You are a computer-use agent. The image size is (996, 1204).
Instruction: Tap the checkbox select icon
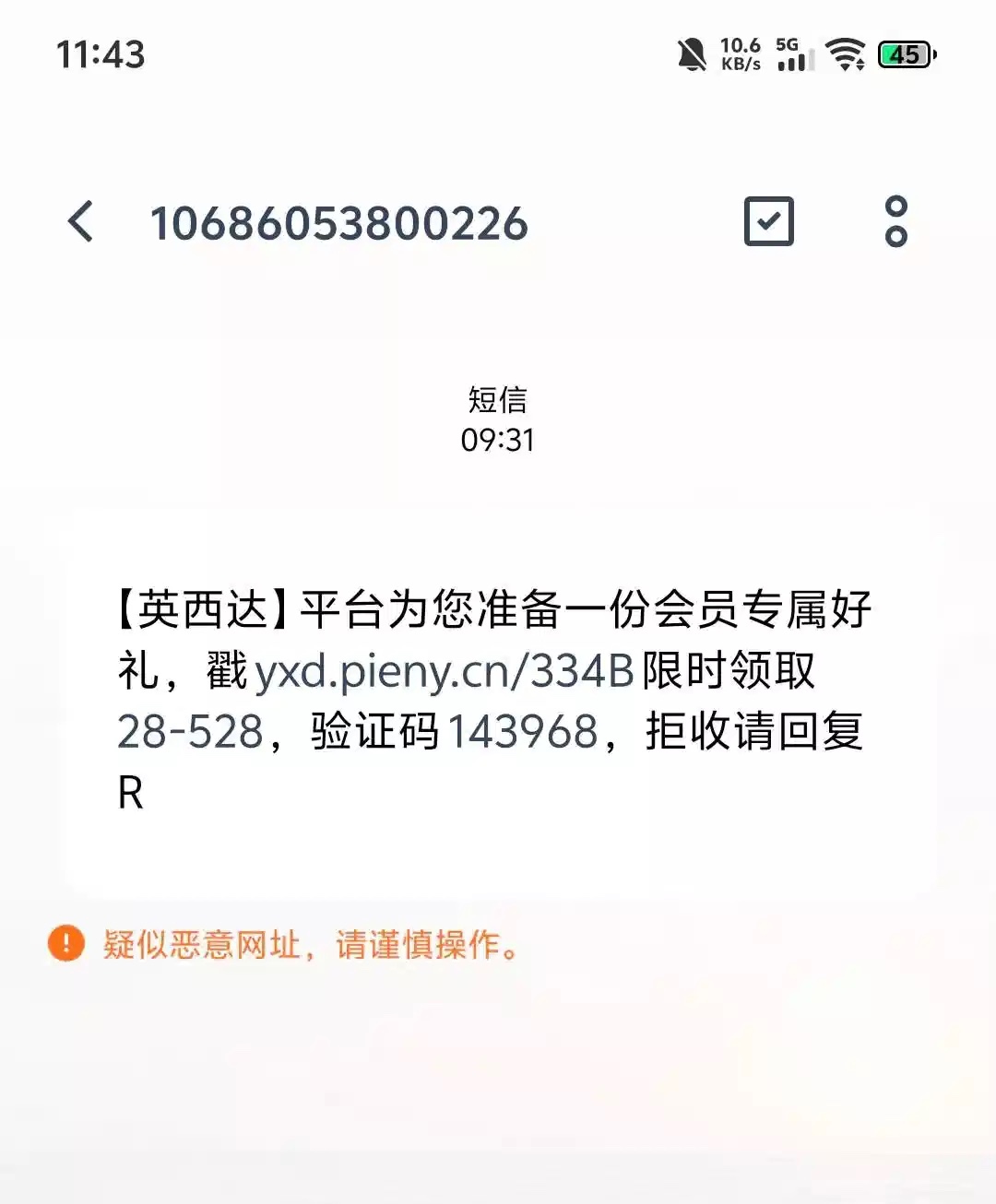768,221
